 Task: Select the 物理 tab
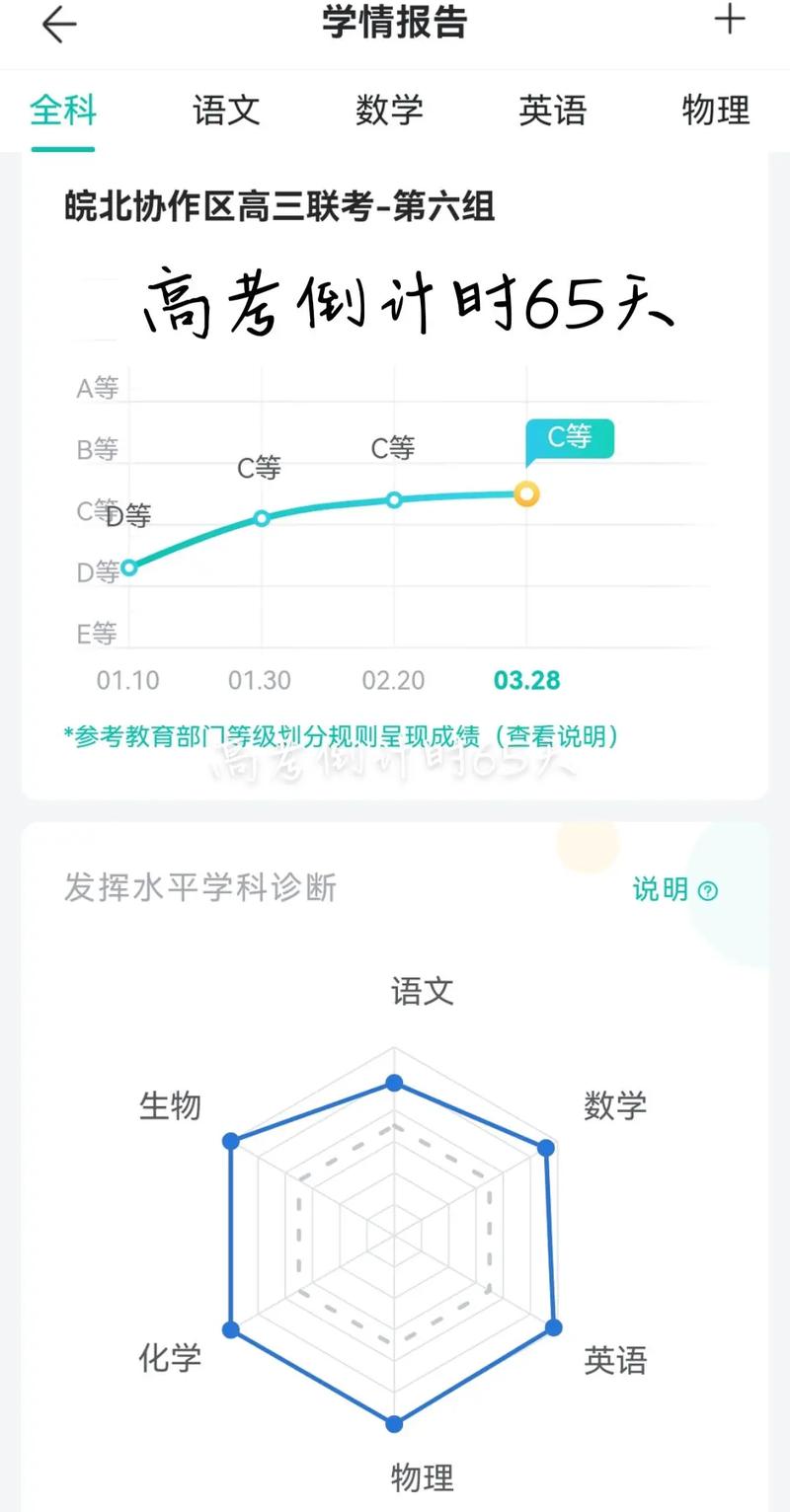(x=716, y=110)
